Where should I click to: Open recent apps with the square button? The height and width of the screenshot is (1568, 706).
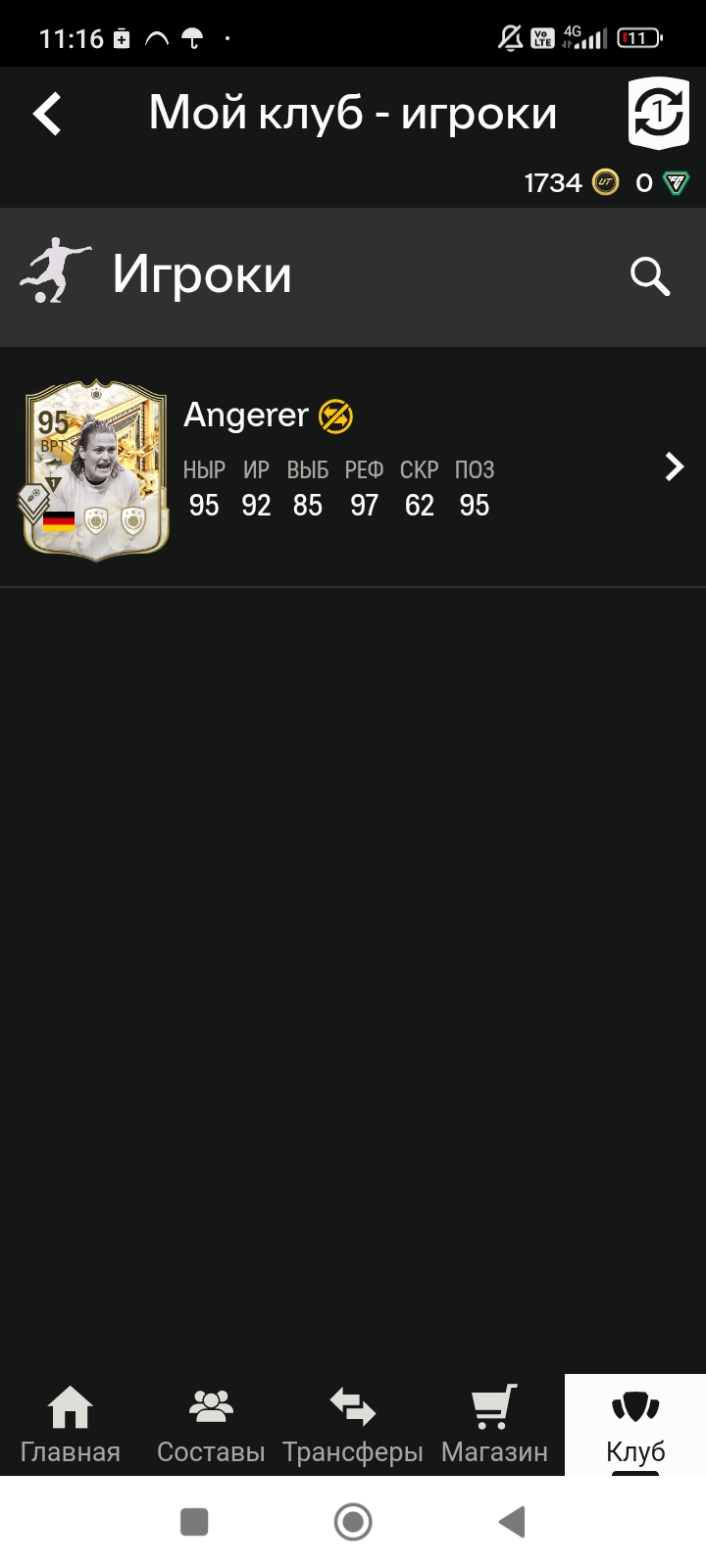point(194,1522)
